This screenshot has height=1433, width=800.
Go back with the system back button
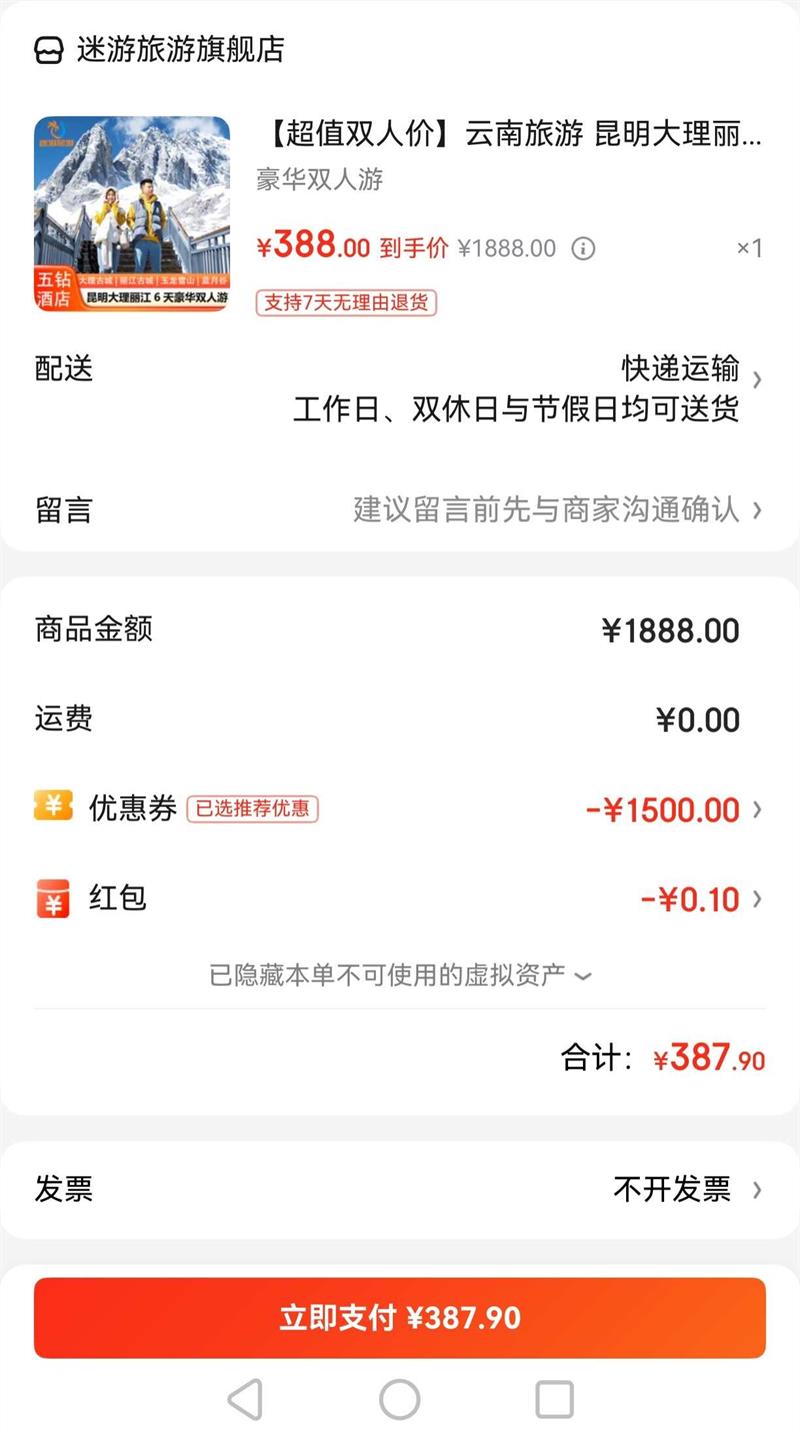coord(245,1400)
